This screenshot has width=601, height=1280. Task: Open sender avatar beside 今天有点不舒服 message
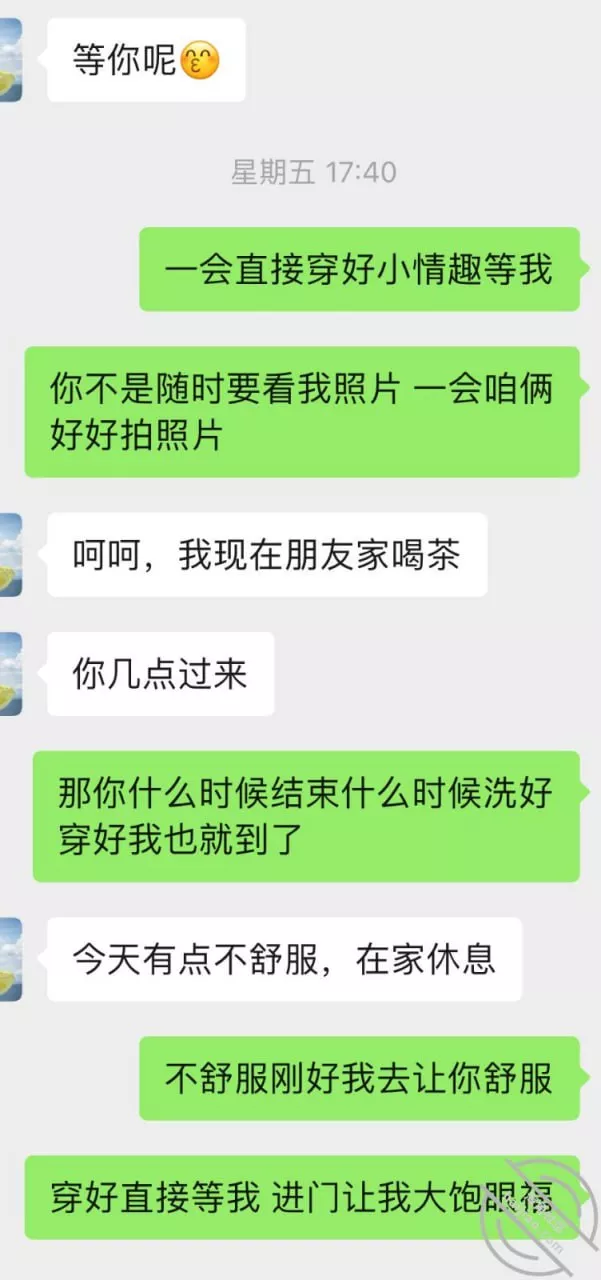[x=10, y=959]
